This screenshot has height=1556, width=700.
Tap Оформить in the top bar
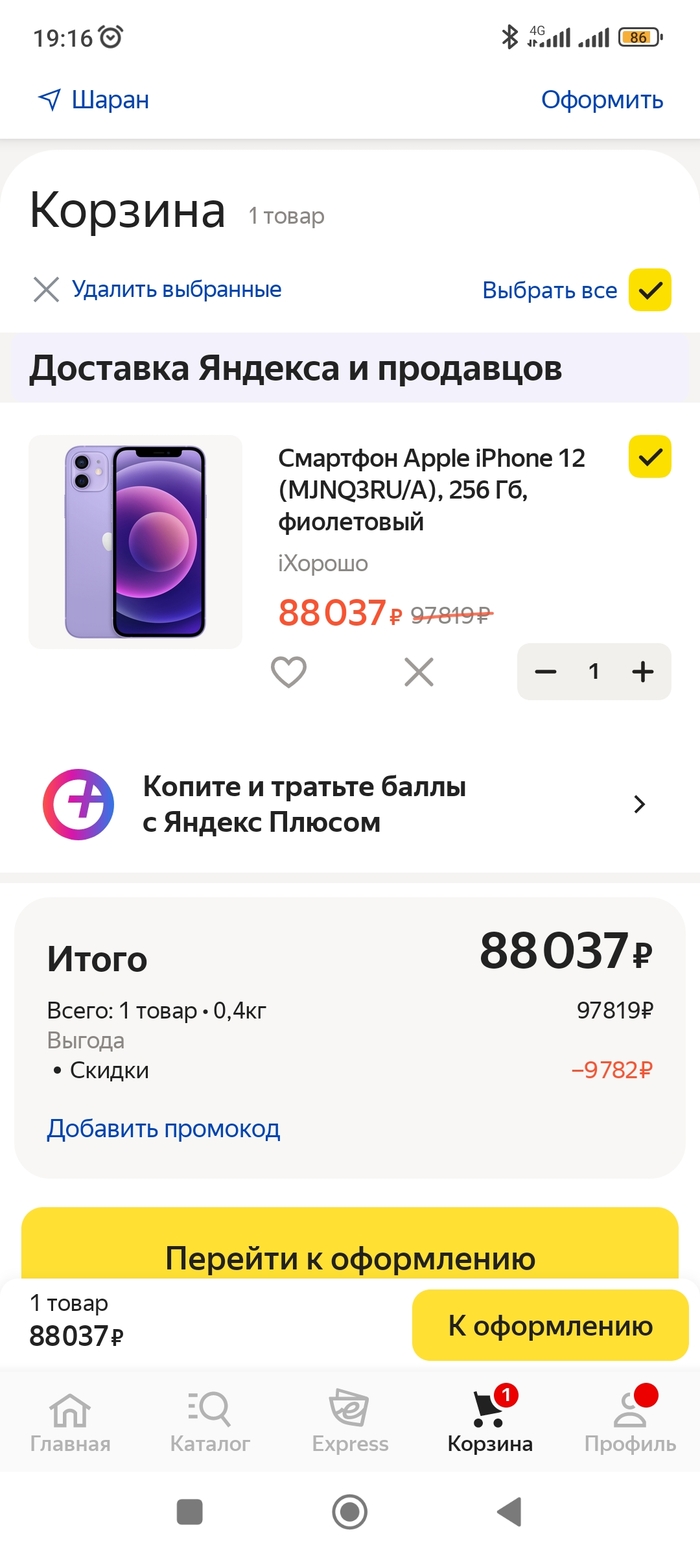click(602, 100)
